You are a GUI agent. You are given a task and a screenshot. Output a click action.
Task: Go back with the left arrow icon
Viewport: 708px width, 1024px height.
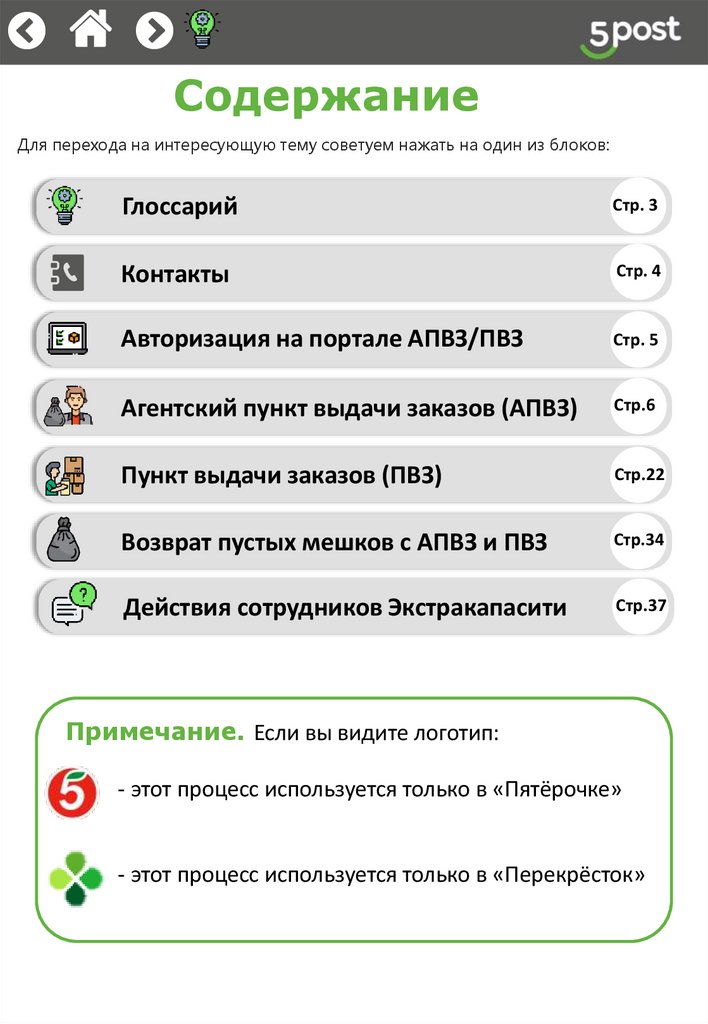pyautogui.click(x=27, y=31)
